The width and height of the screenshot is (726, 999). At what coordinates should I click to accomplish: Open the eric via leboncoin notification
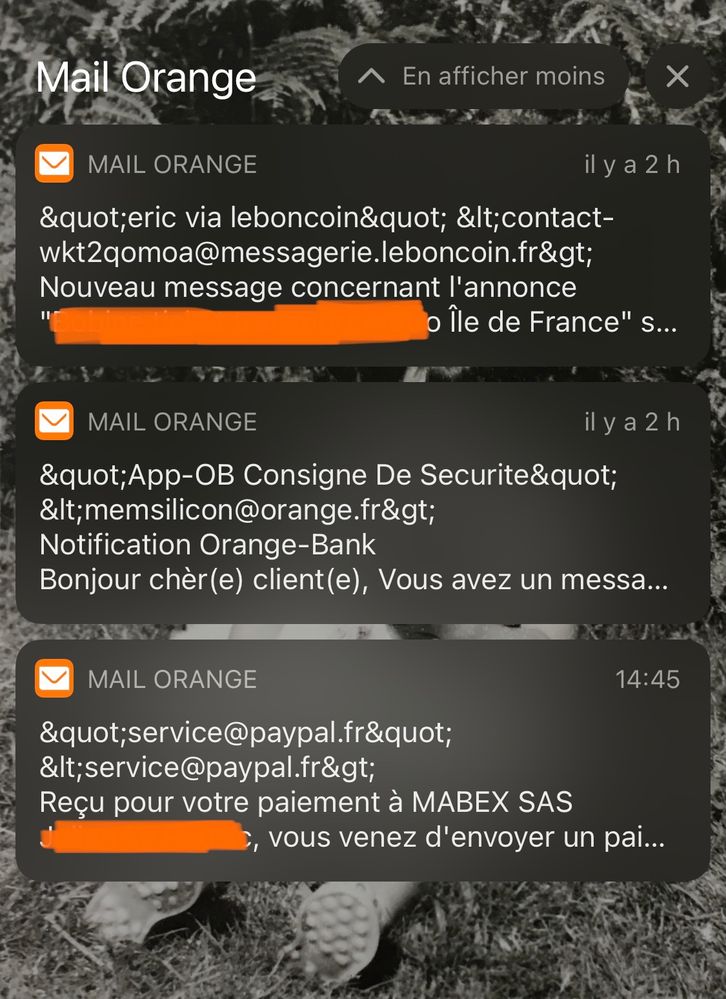click(x=362, y=245)
